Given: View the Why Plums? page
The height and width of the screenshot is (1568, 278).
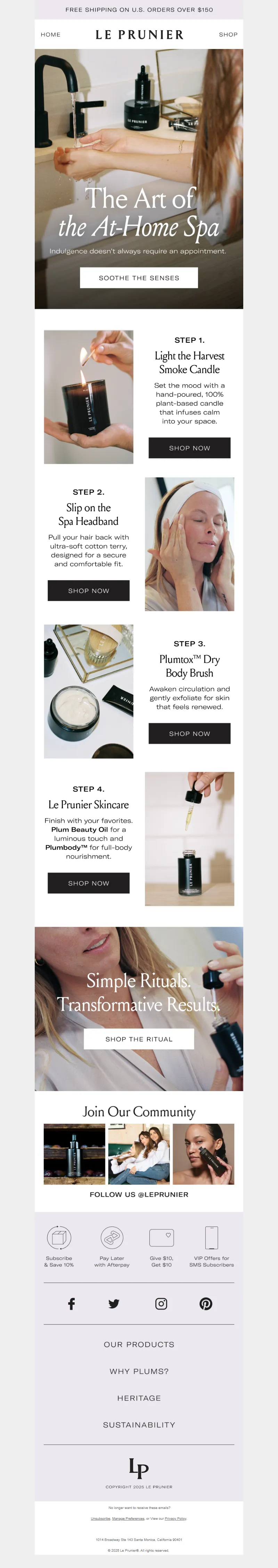Looking at the screenshot, I should coord(139,1371).
